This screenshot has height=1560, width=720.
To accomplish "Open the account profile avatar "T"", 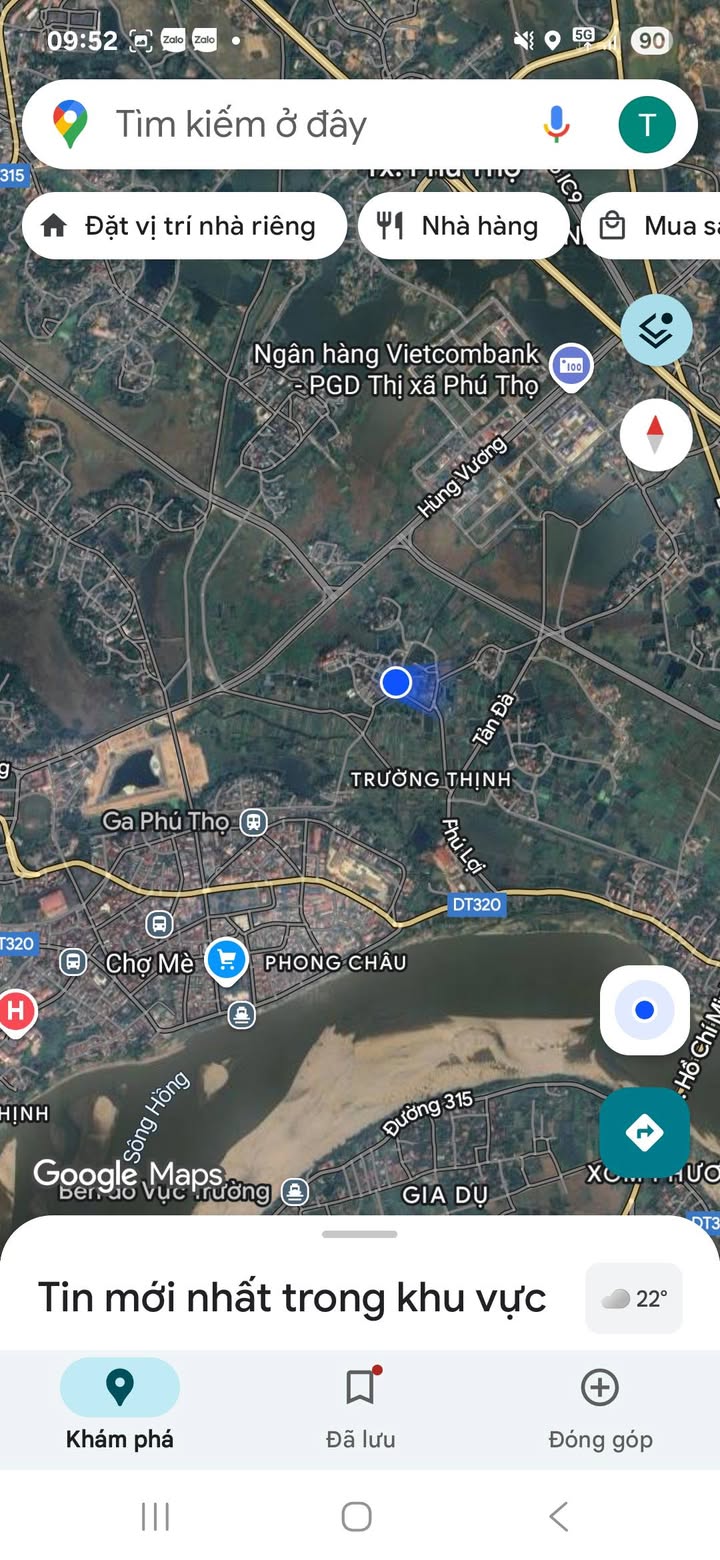I will 646,125.
